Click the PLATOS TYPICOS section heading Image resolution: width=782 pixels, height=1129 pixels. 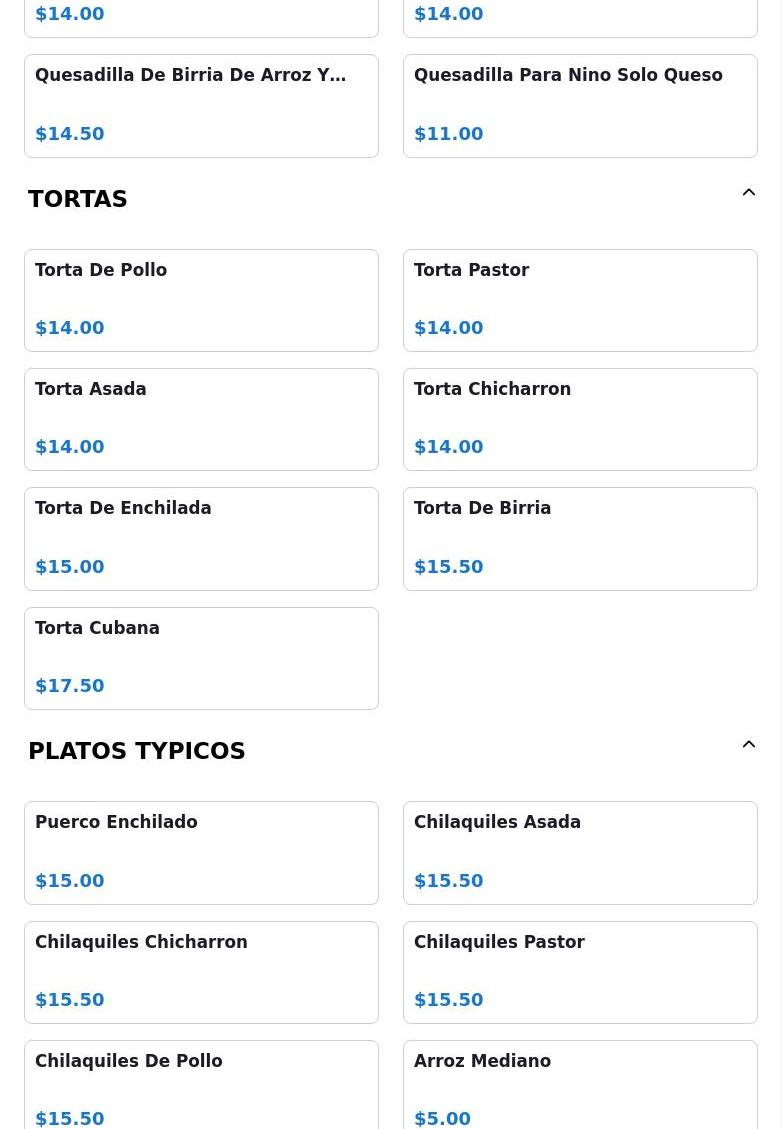pos(136,751)
